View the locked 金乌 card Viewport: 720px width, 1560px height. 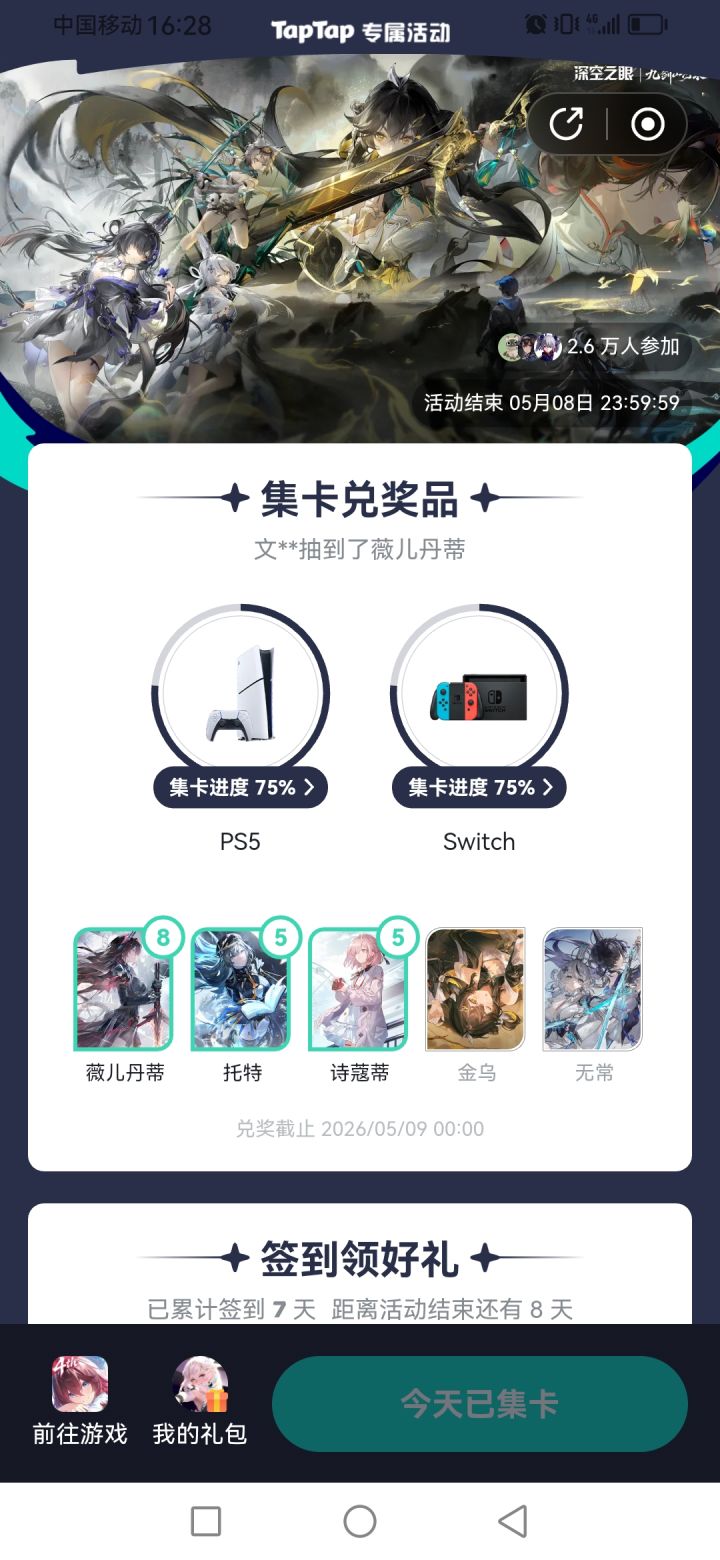pyautogui.click(x=475, y=988)
